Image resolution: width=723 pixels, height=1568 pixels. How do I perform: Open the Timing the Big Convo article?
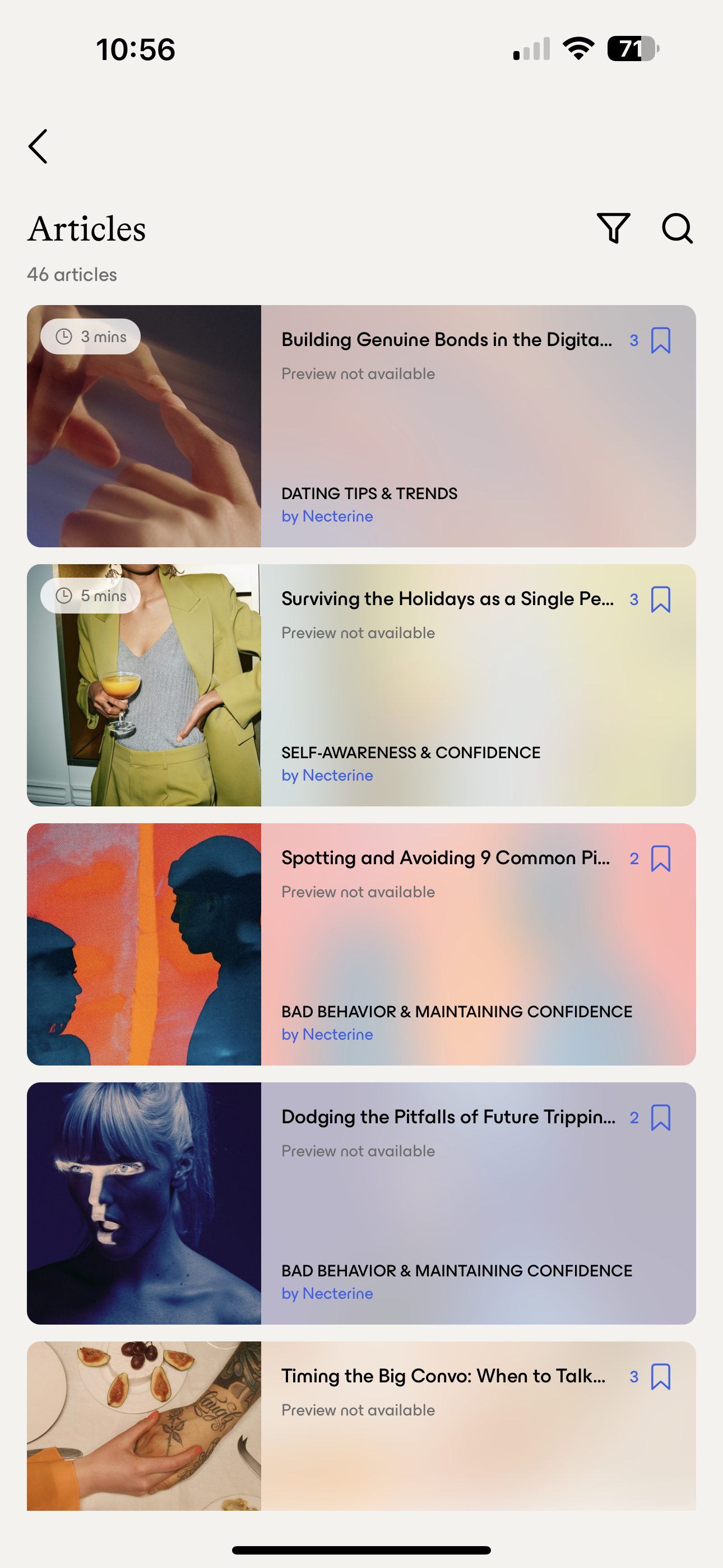tap(442, 1376)
